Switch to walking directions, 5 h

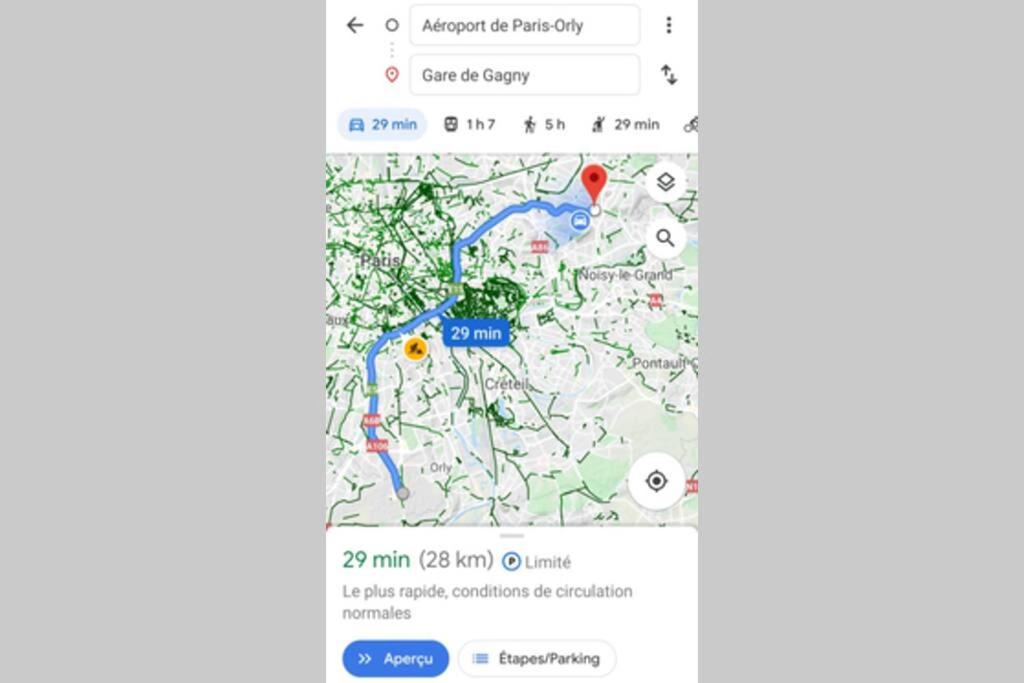[x=543, y=125]
